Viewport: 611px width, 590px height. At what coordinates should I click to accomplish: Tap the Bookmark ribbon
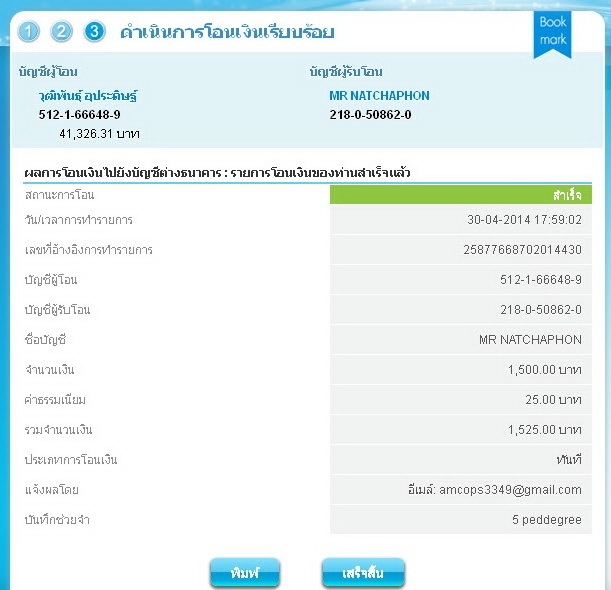click(553, 31)
